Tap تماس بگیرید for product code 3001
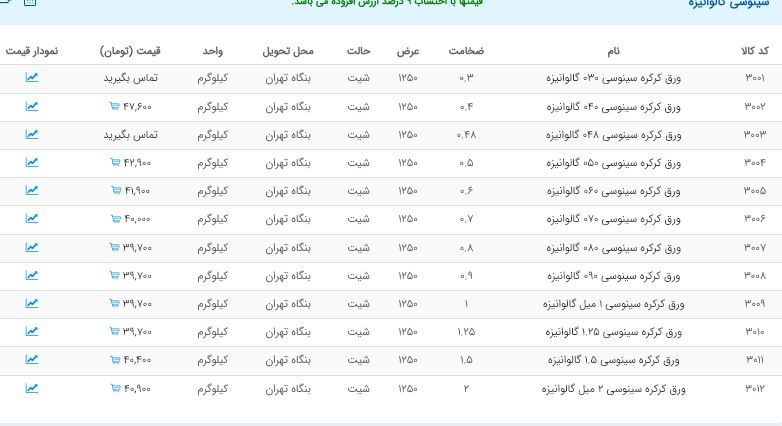Viewport: 782px width, 426px height. point(130,77)
